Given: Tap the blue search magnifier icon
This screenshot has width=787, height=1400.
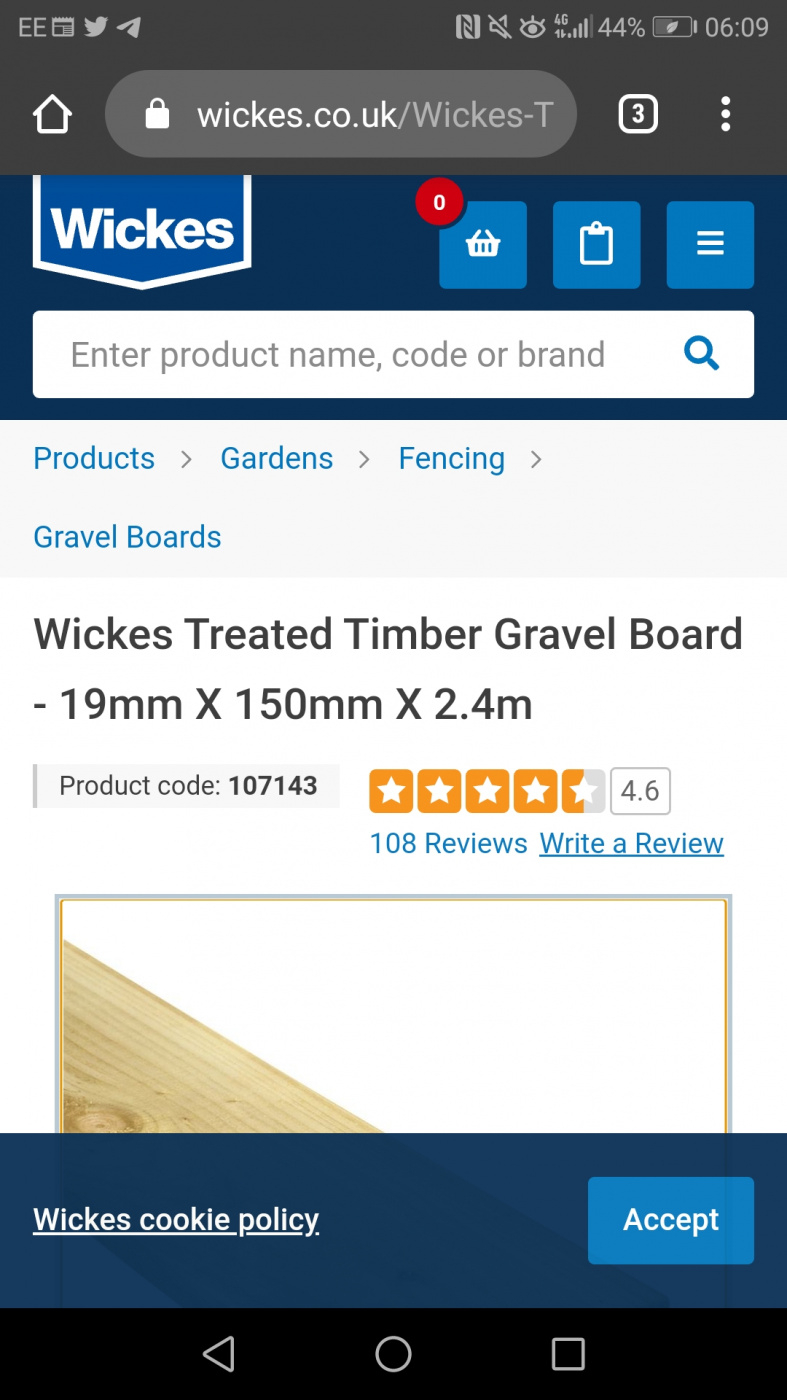Looking at the screenshot, I should (x=701, y=354).
